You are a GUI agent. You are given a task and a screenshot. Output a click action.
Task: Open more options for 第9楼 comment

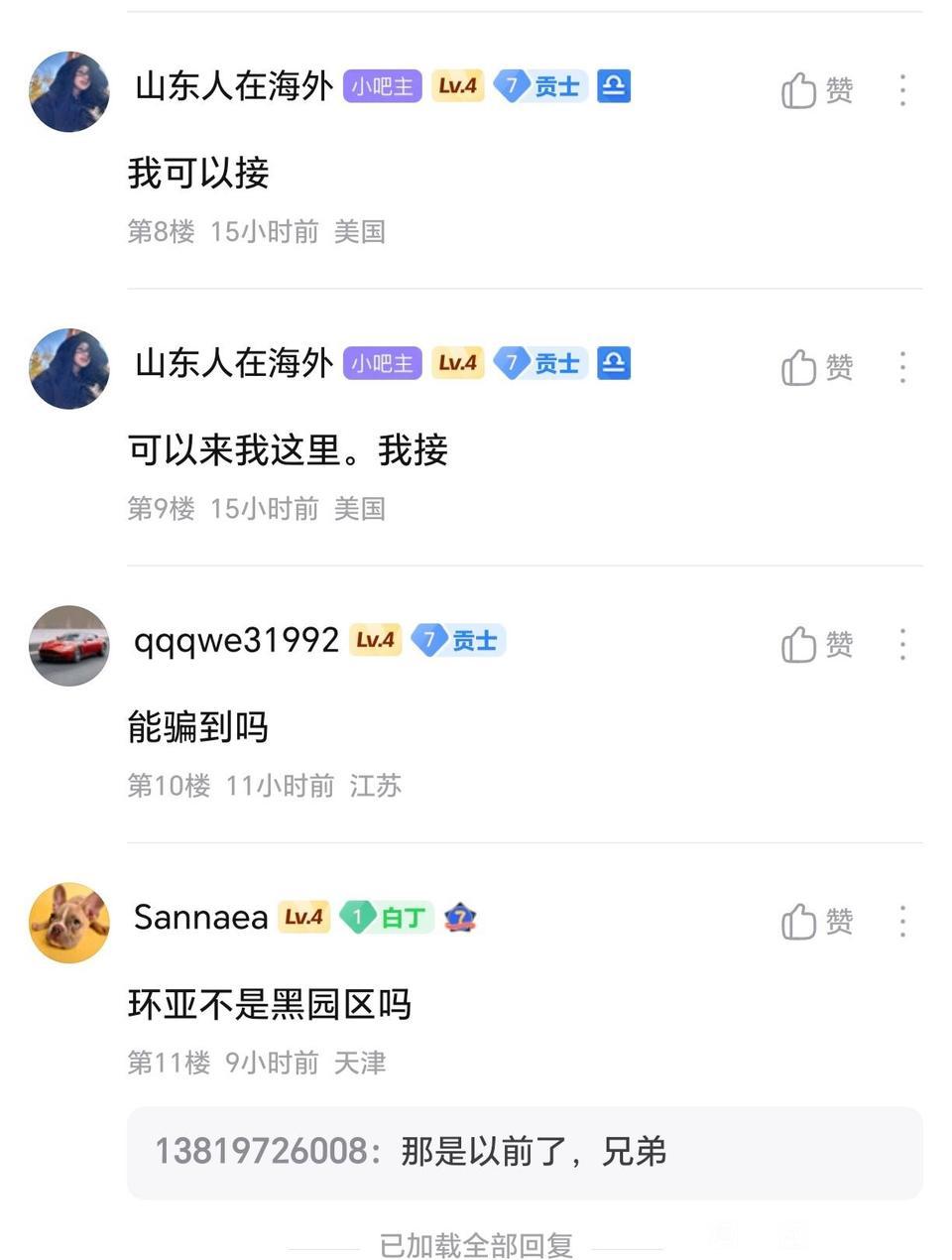pos(902,368)
